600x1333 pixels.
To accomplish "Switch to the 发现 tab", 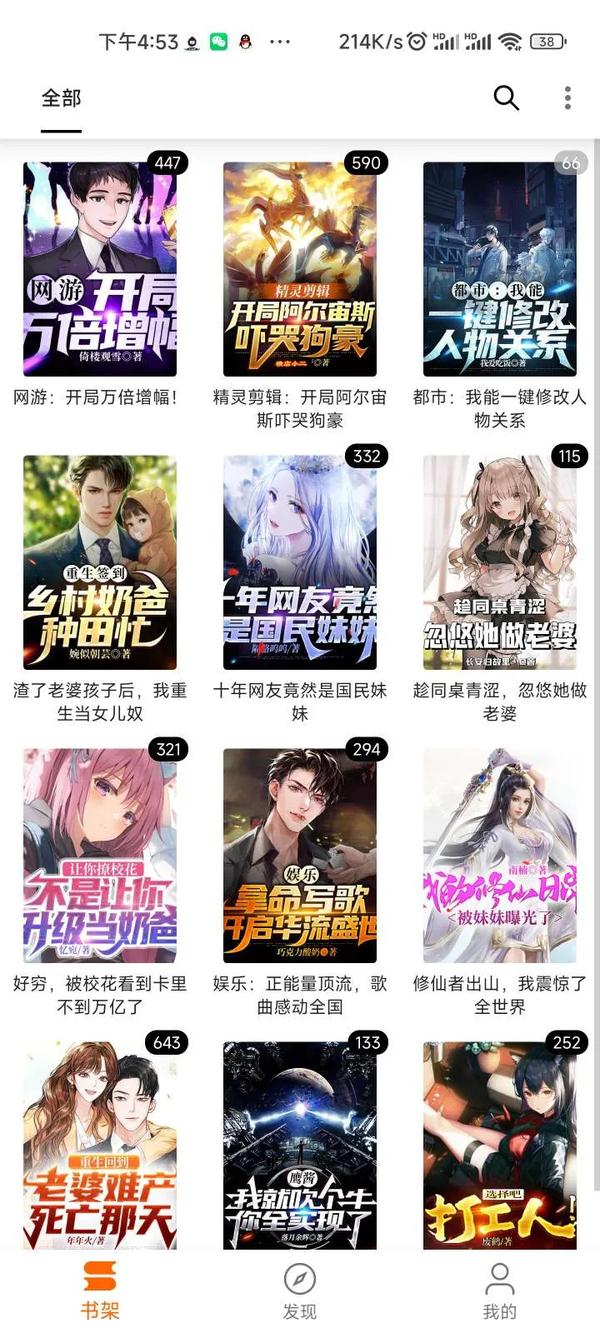I will click(x=299, y=1291).
